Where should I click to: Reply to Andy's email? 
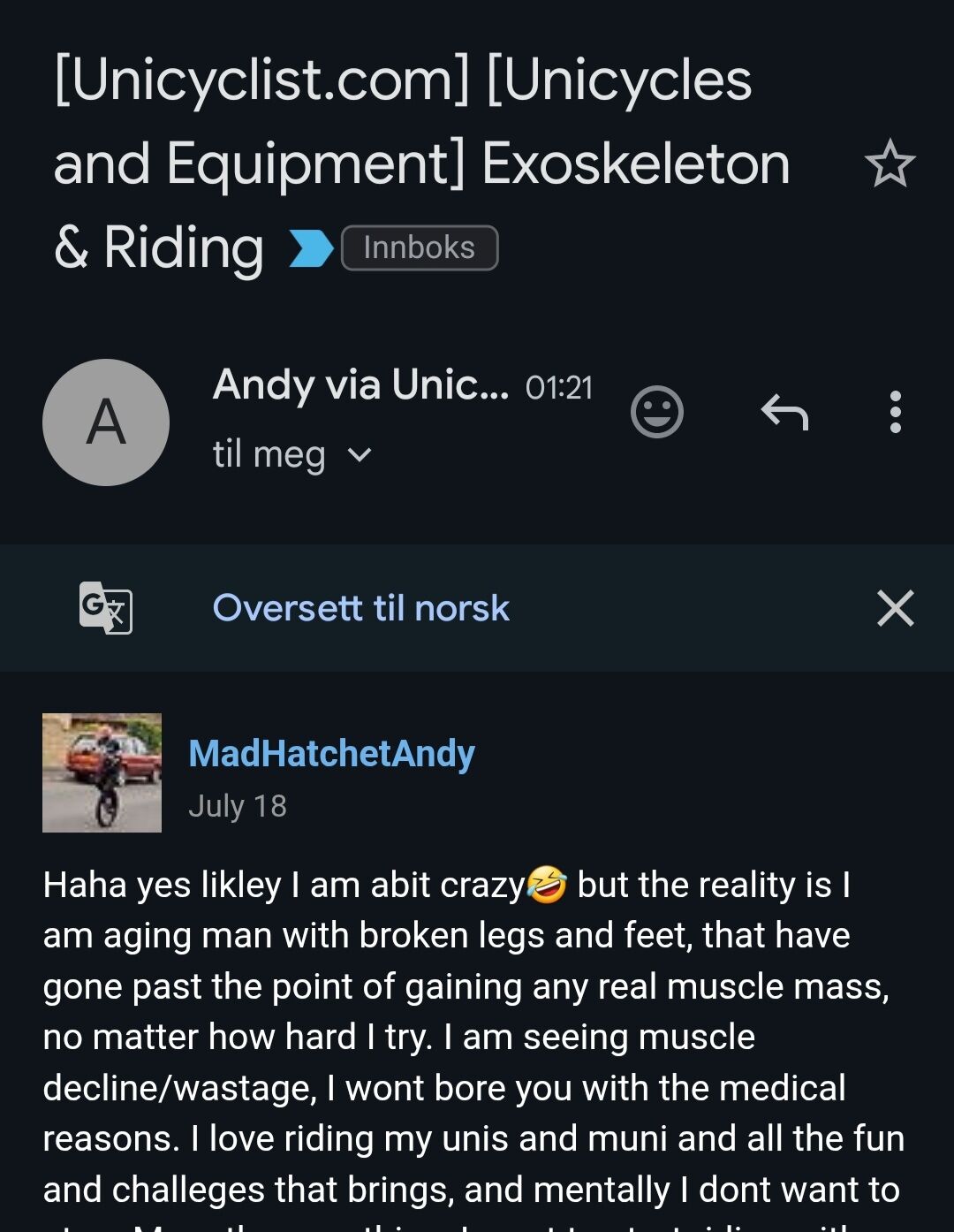(x=784, y=412)
